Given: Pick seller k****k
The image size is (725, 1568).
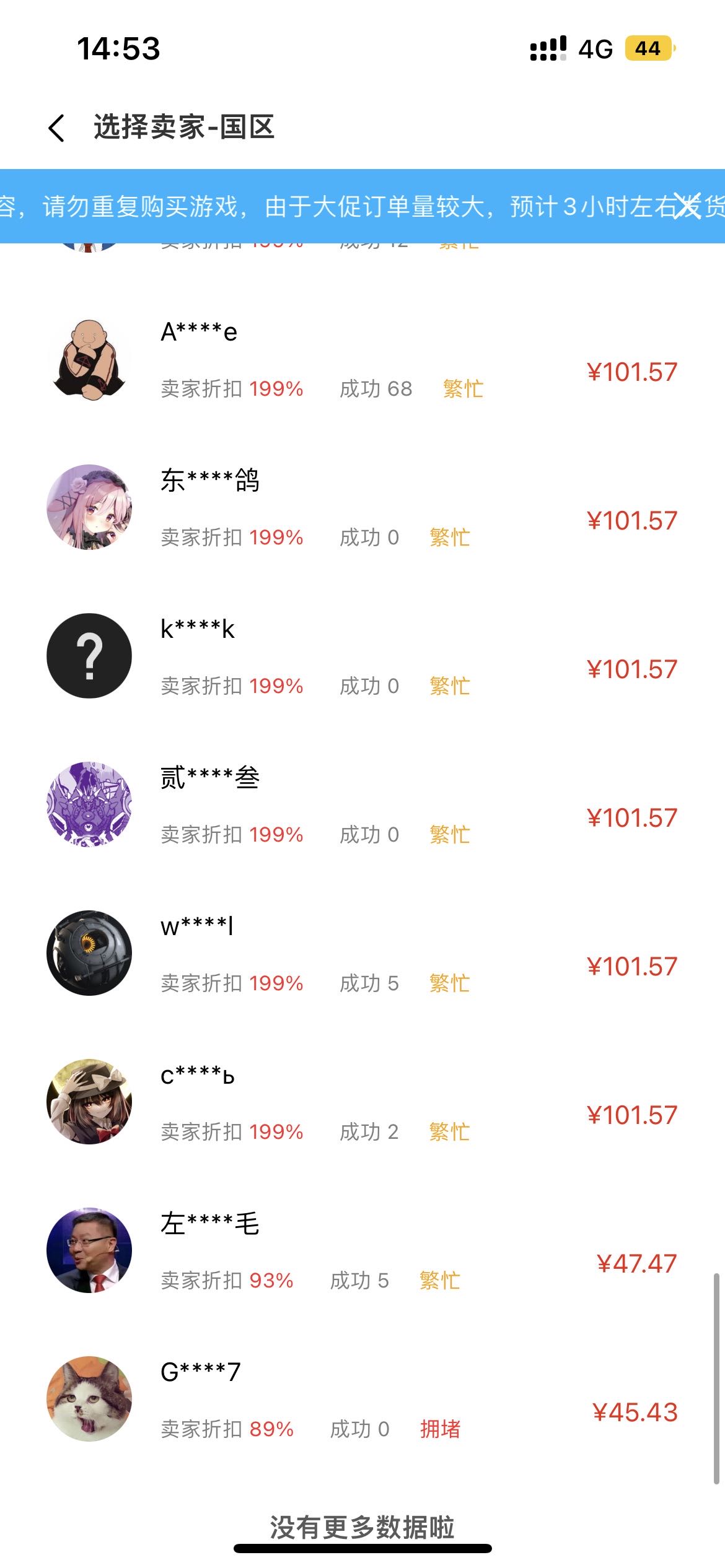Looking at the screenshot, I should click(362, 656).
